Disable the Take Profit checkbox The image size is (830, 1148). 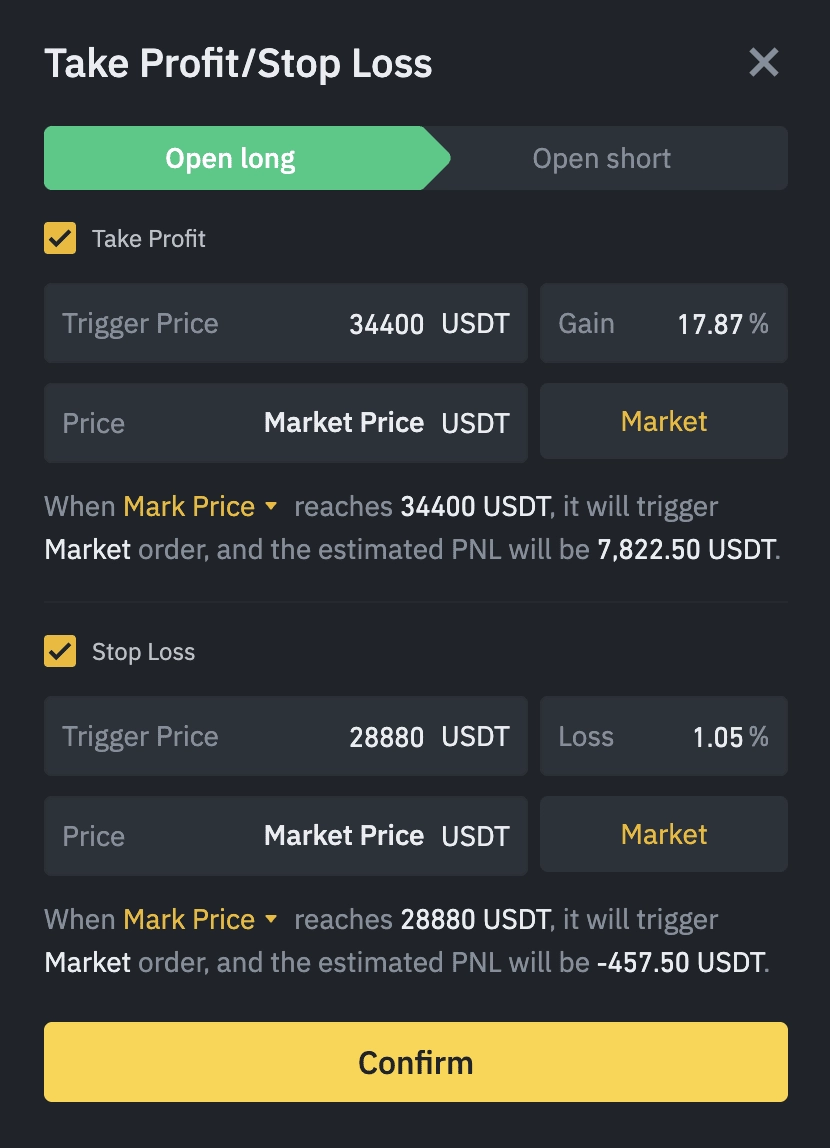pyautogui.click(x=60, y=239)
